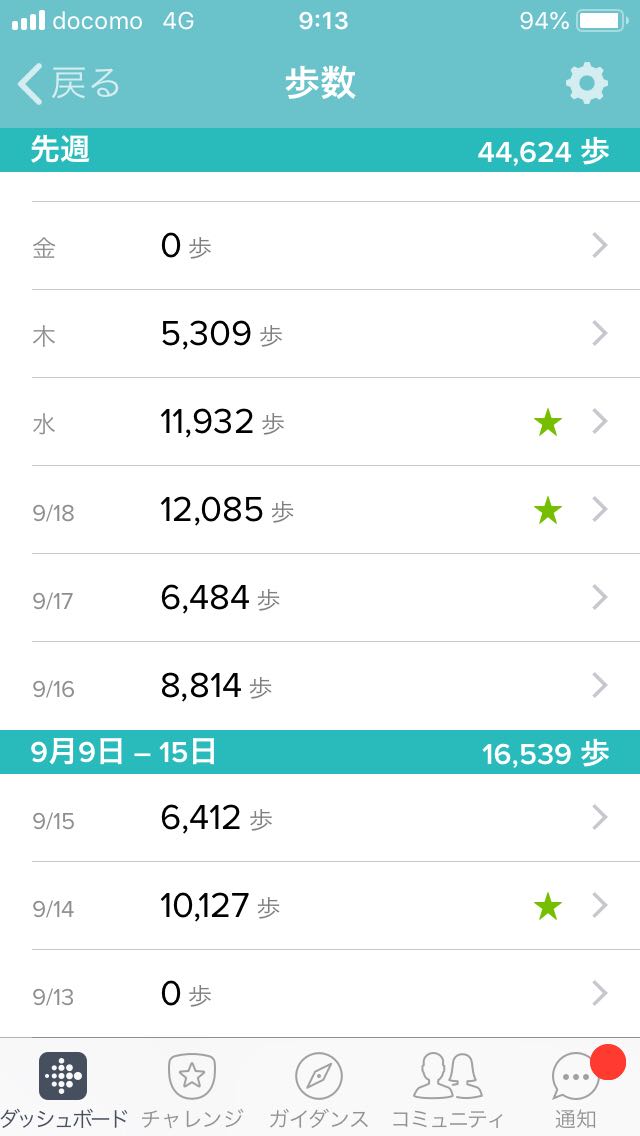
Task: Open the 9/18 entry with 12,085 steps
Action: (320, 510)
